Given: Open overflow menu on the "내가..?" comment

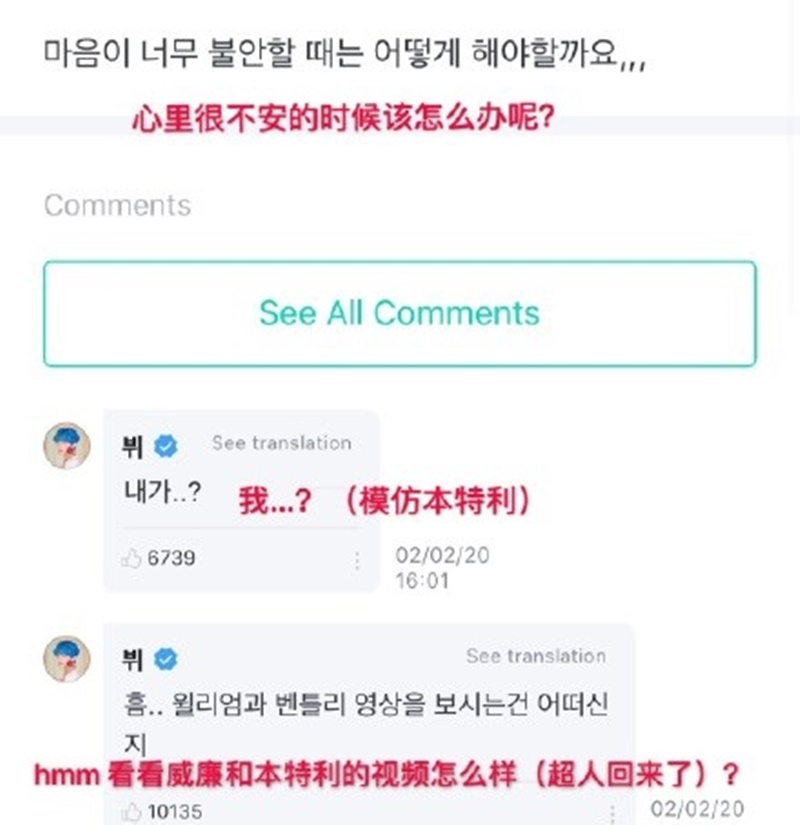Looking at the screenshot, I should [356, 561].
